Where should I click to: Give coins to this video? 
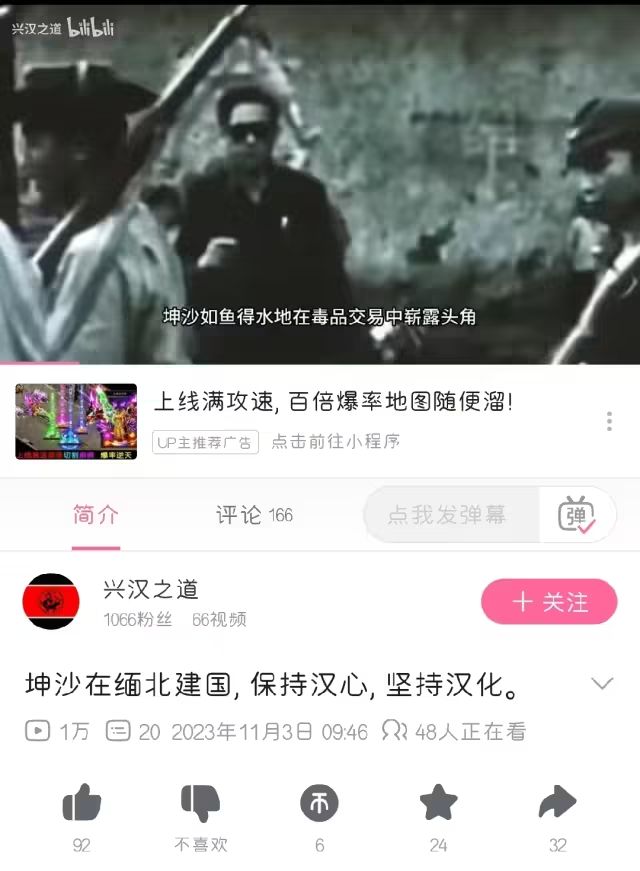coord(319,803)
